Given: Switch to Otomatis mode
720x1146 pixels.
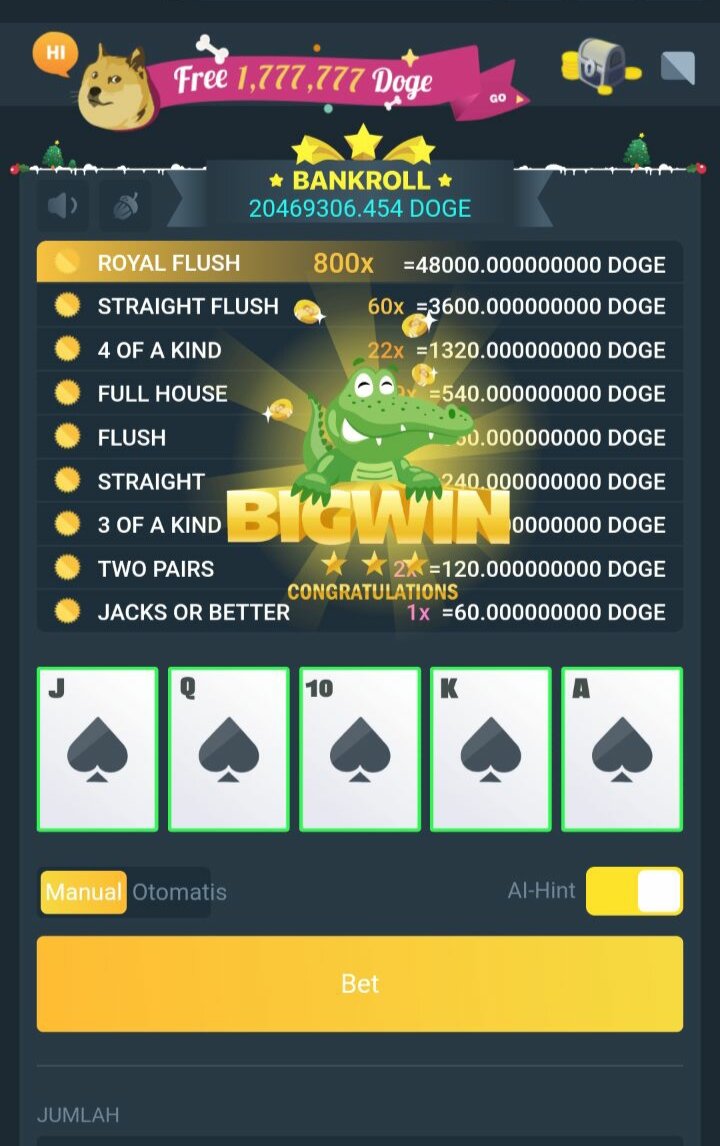Looking at the screenshot, I should pos(180,892).
